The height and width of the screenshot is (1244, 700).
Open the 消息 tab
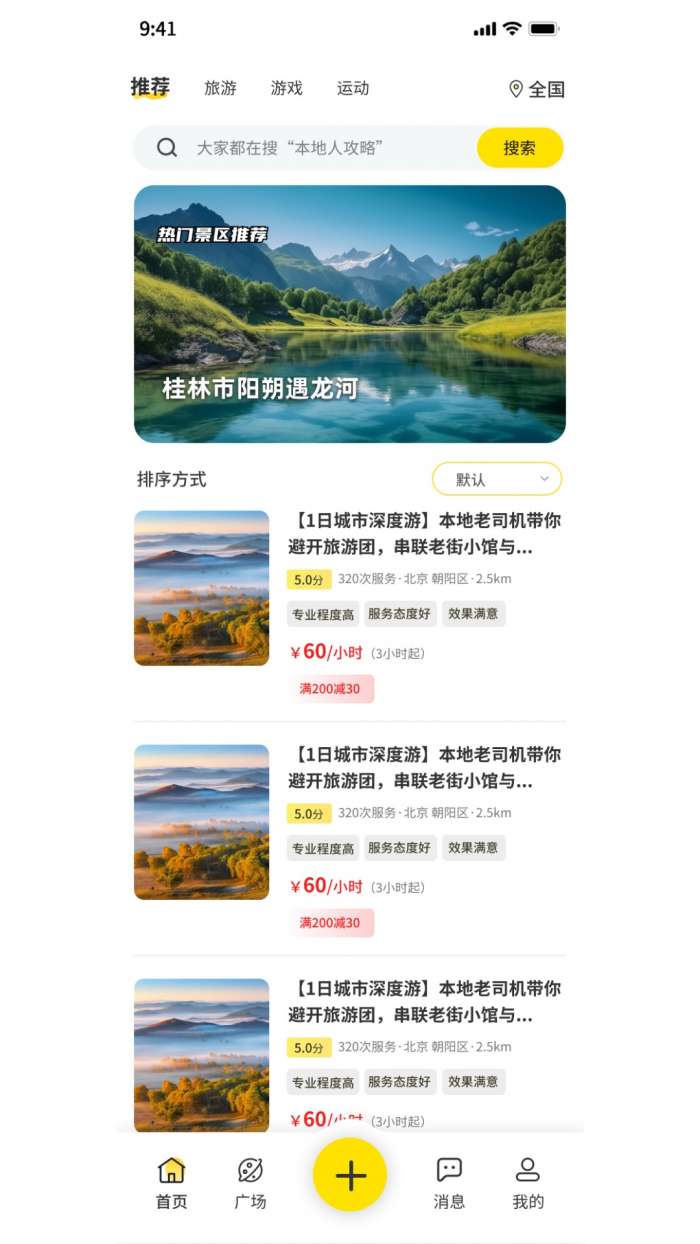pos(449,1183)
